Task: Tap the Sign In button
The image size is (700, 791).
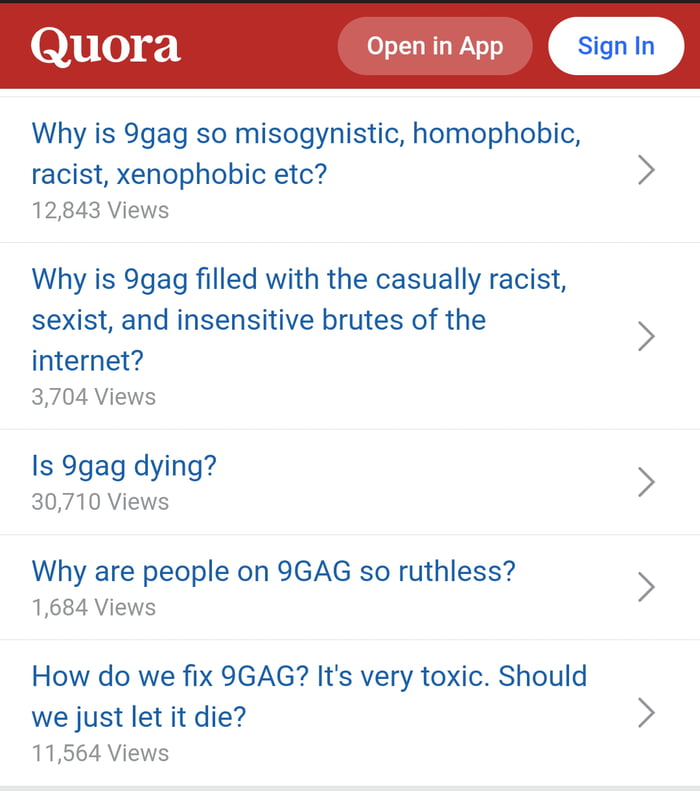Action: pos(616,46)
